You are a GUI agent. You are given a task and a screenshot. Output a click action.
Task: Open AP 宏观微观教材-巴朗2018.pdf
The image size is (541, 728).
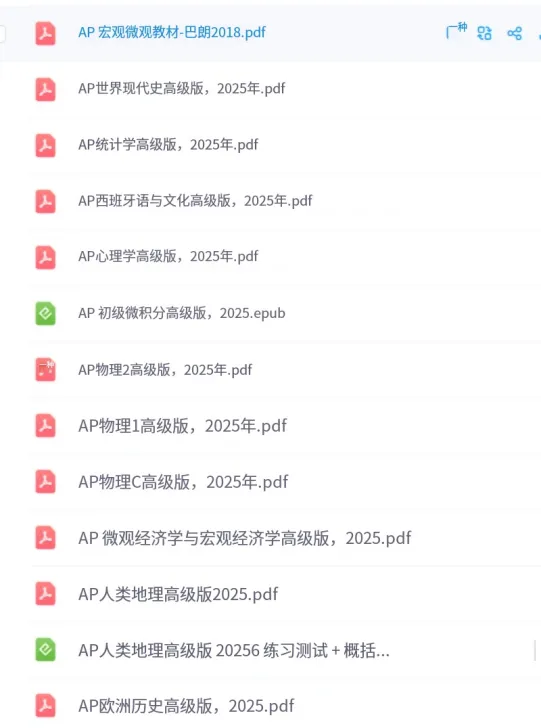point(172,32)
